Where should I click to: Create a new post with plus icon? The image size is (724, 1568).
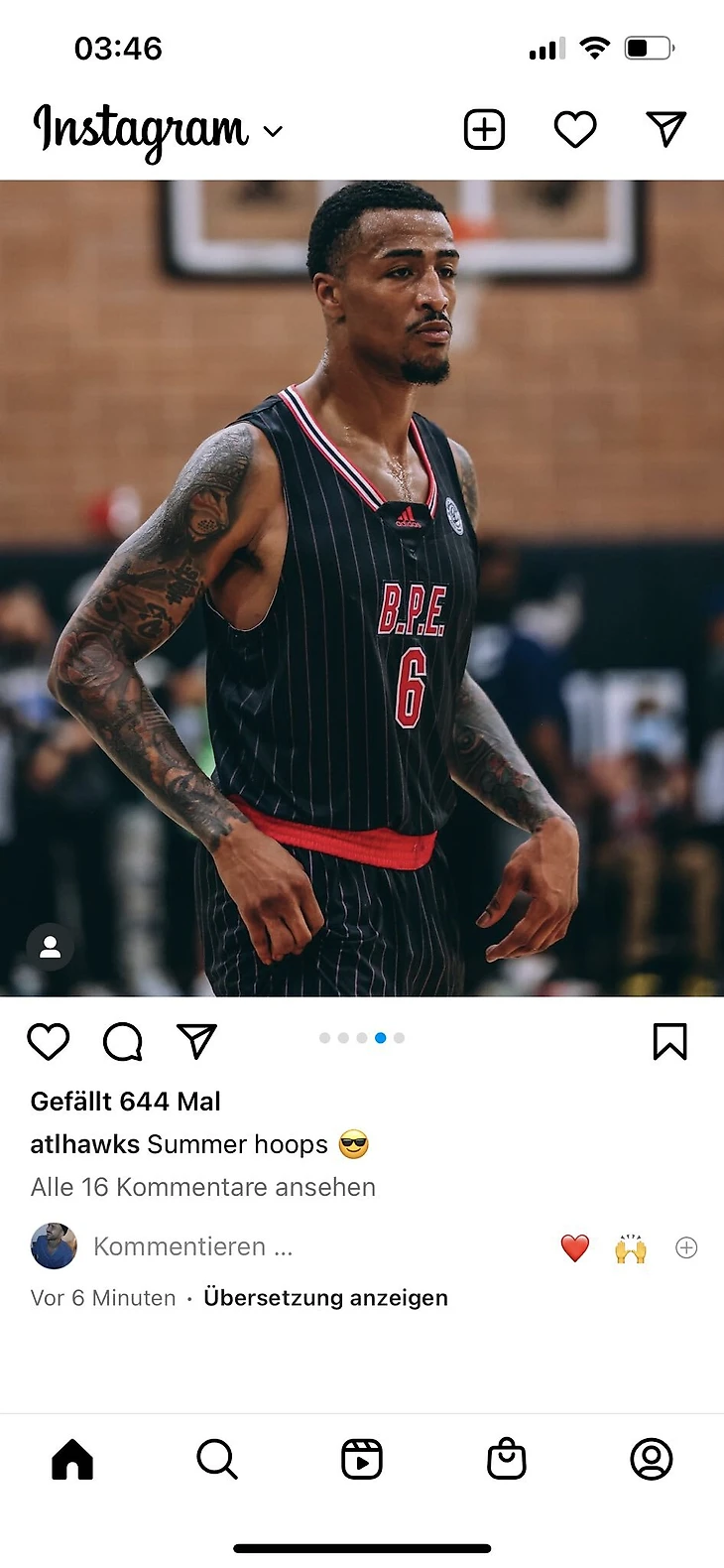484,130
